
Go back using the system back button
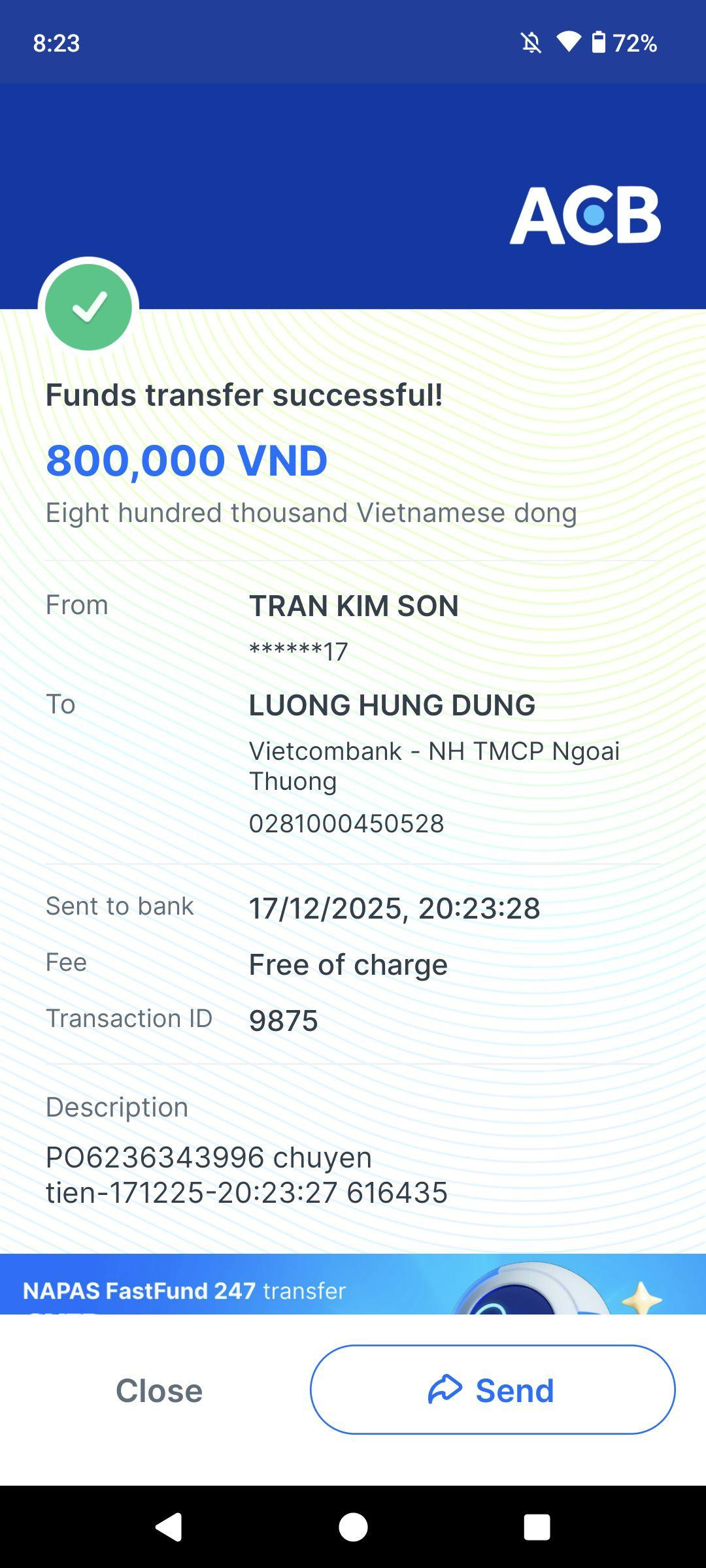[x=169, y=1527]
